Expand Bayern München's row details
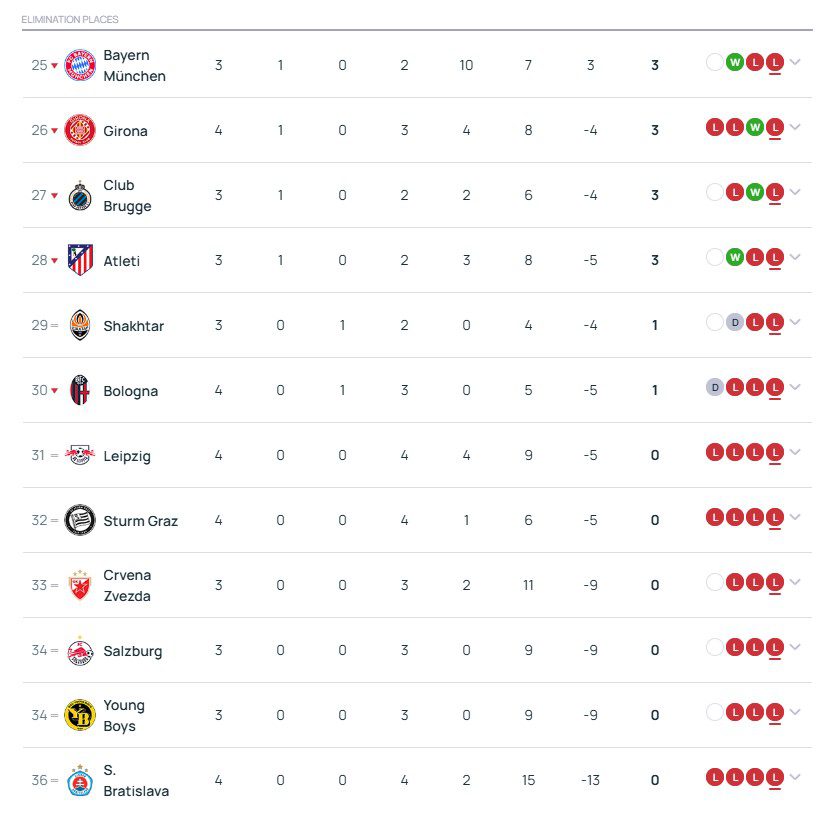 pyautogui.click(x=795, y=63)
